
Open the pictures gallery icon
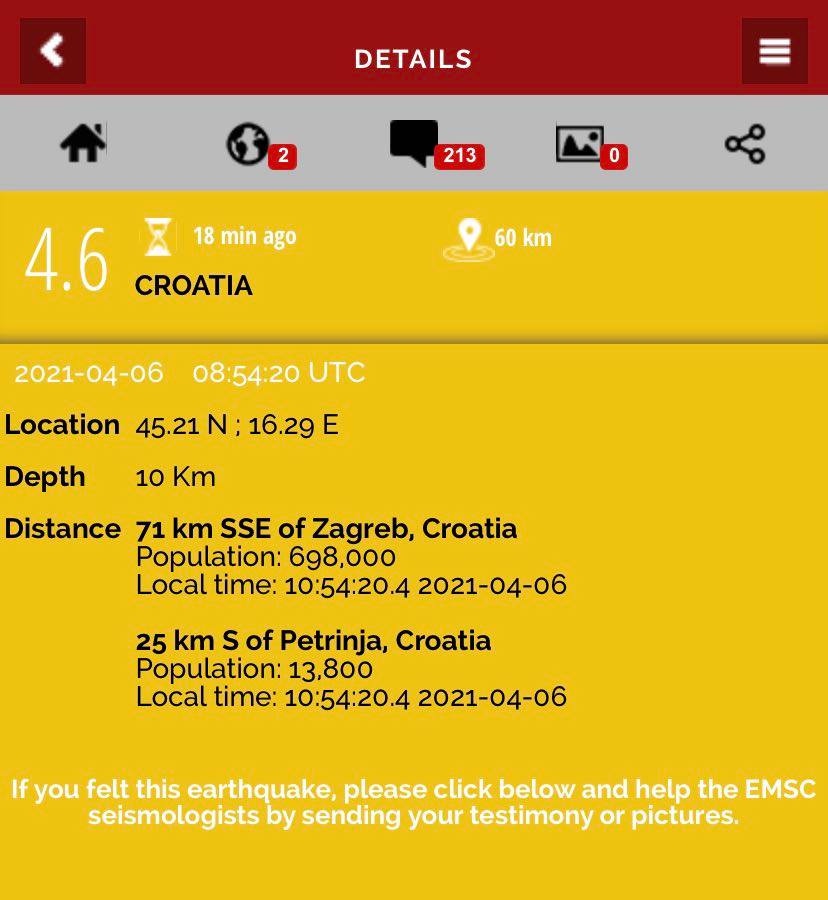tap(581, 144)
